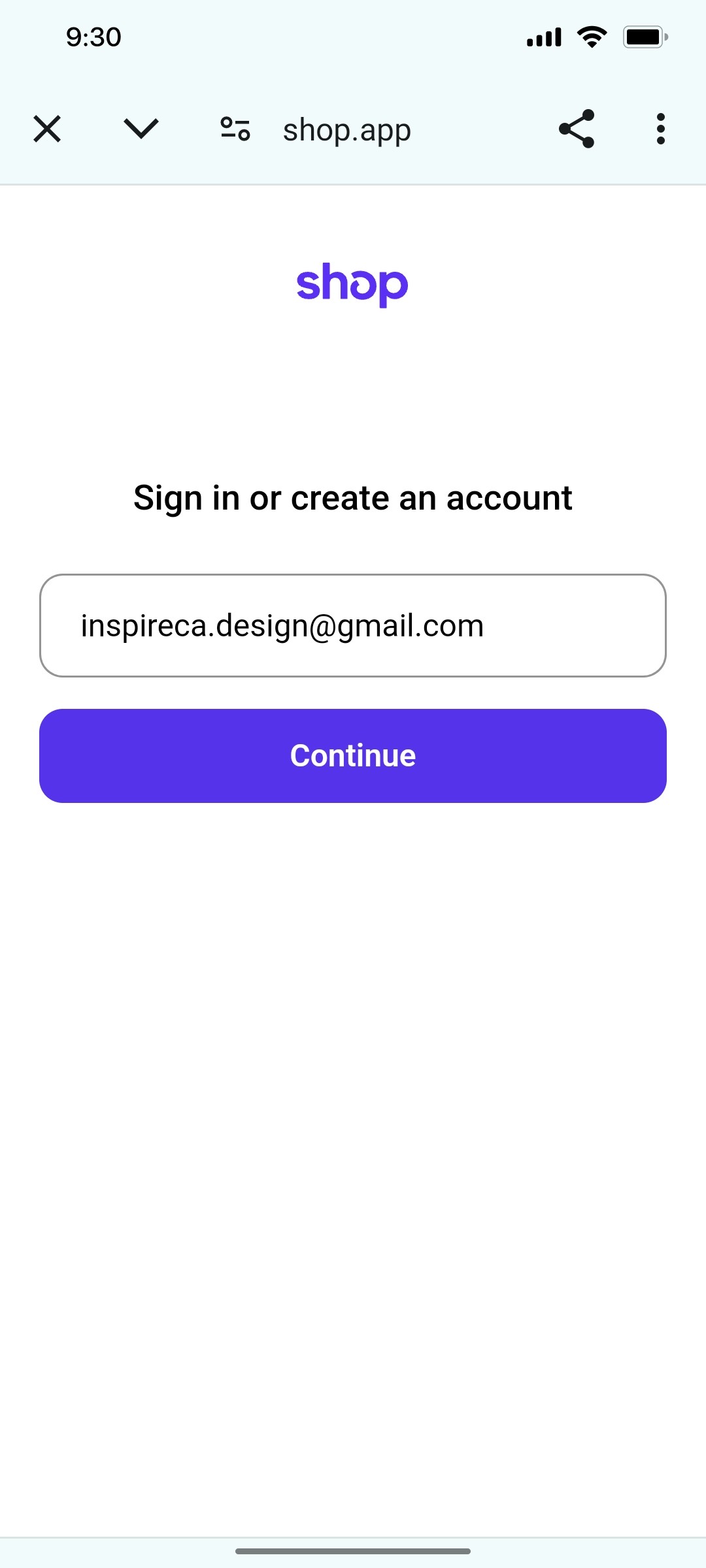Collapse the browser sheet with the chevron

click(141, 129)
